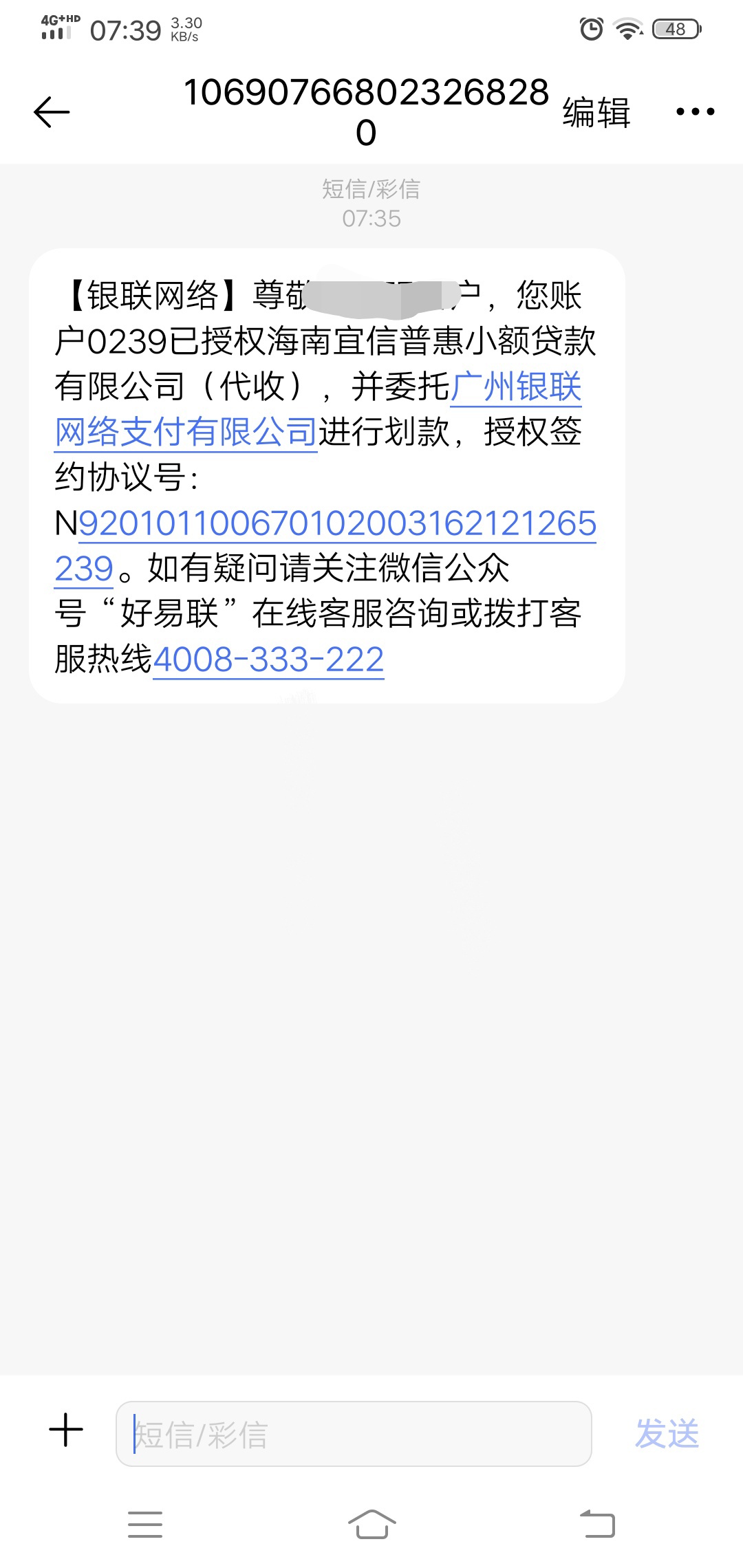Tap the system menu button with three lines
743x1568 pixels.
point(145,1524)
